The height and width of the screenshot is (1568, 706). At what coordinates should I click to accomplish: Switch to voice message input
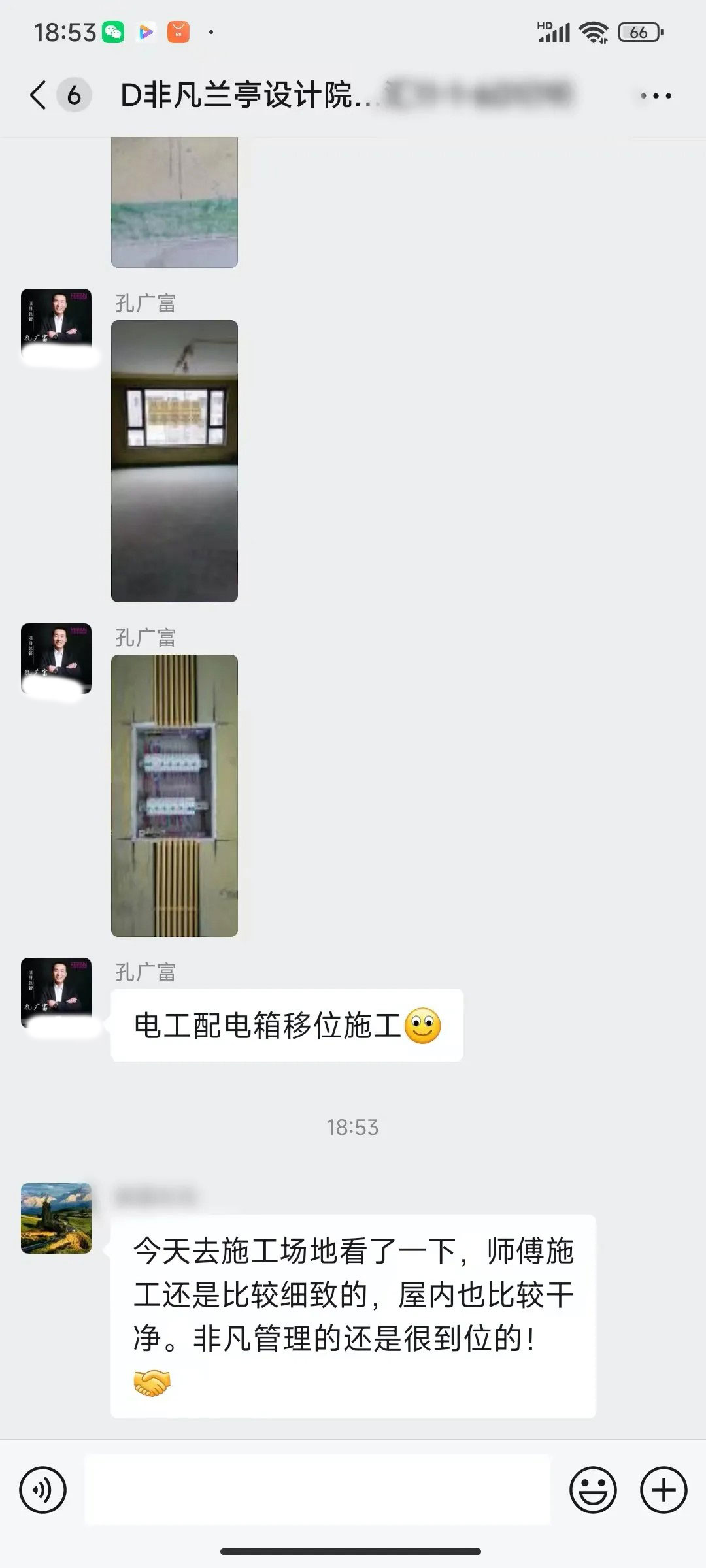(x=43, y=1490)
